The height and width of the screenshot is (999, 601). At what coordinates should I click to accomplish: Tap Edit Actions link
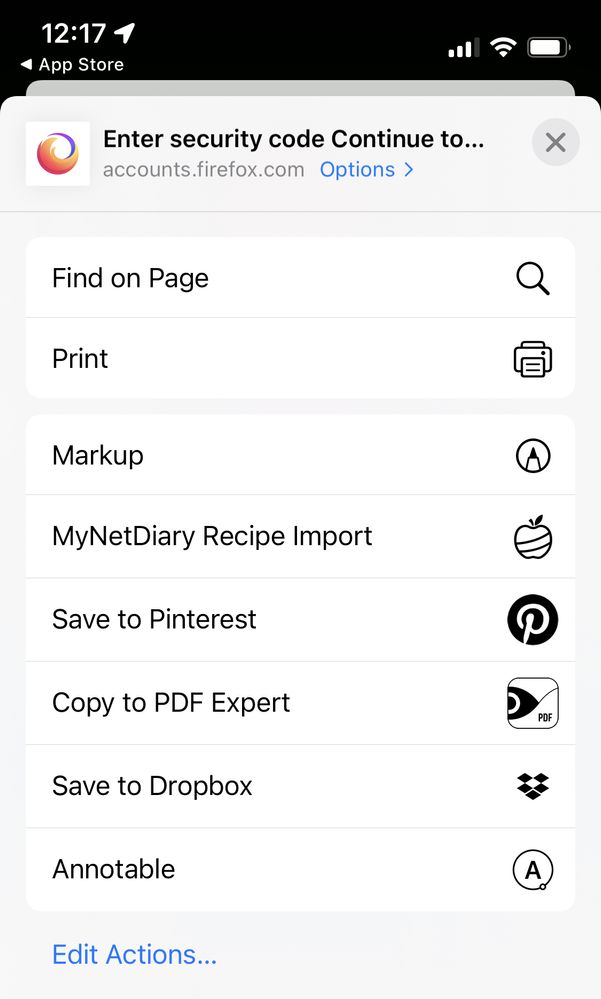134,954
